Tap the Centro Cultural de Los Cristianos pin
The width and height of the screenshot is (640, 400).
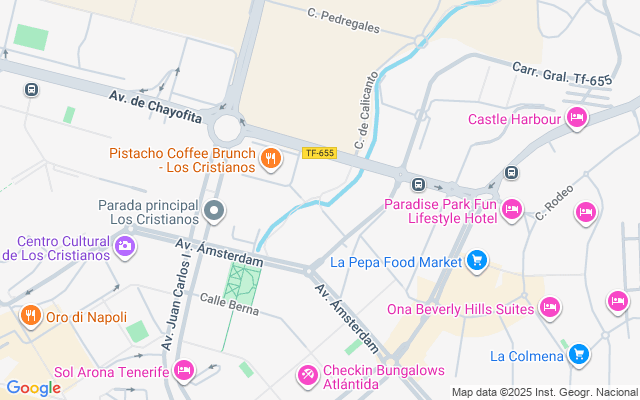coord(125,247)
